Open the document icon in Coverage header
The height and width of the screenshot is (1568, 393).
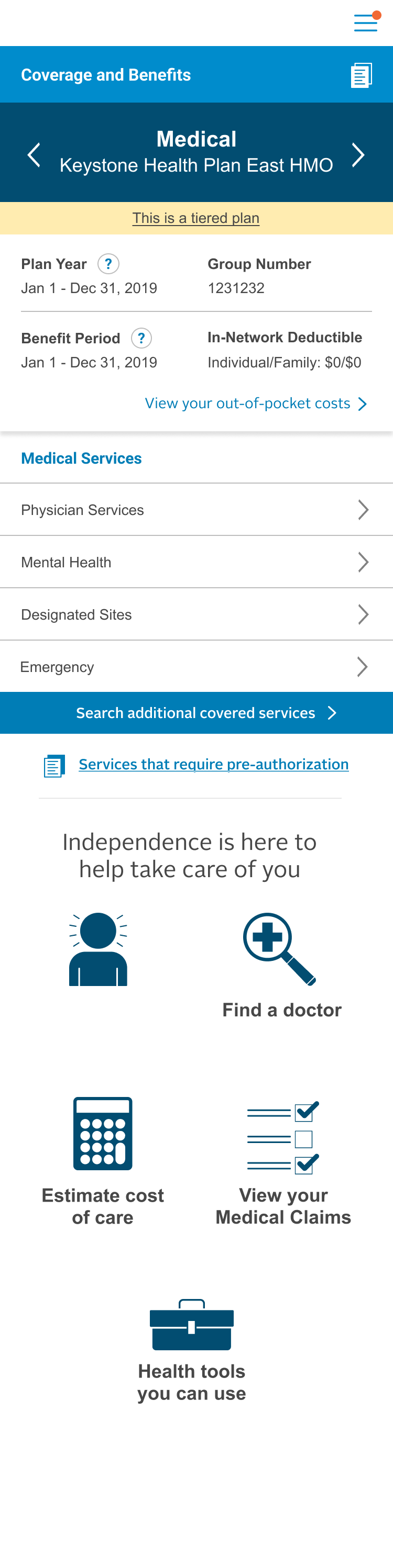click(x=362, y=75)
